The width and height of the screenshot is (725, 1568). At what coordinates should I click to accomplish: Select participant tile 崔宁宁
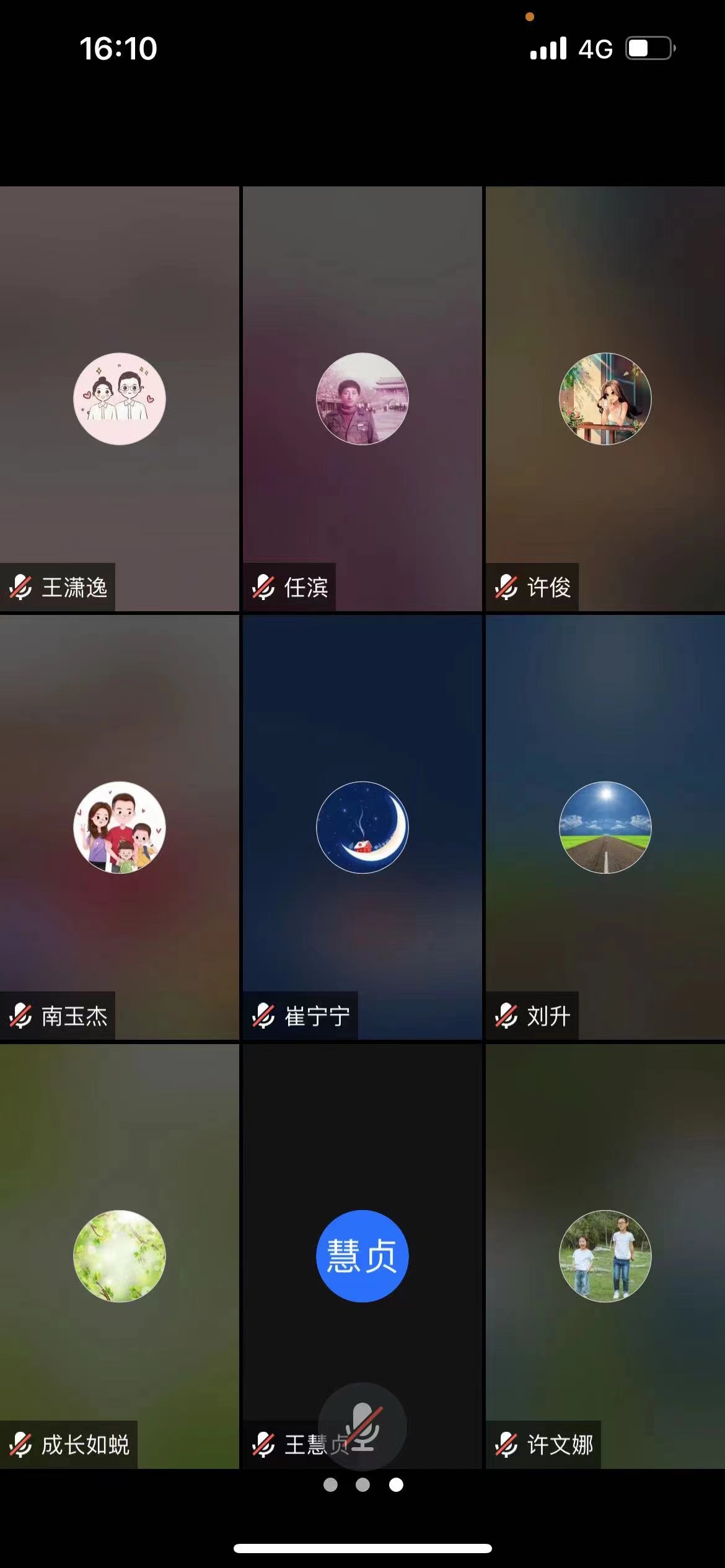tap(362, 827)
